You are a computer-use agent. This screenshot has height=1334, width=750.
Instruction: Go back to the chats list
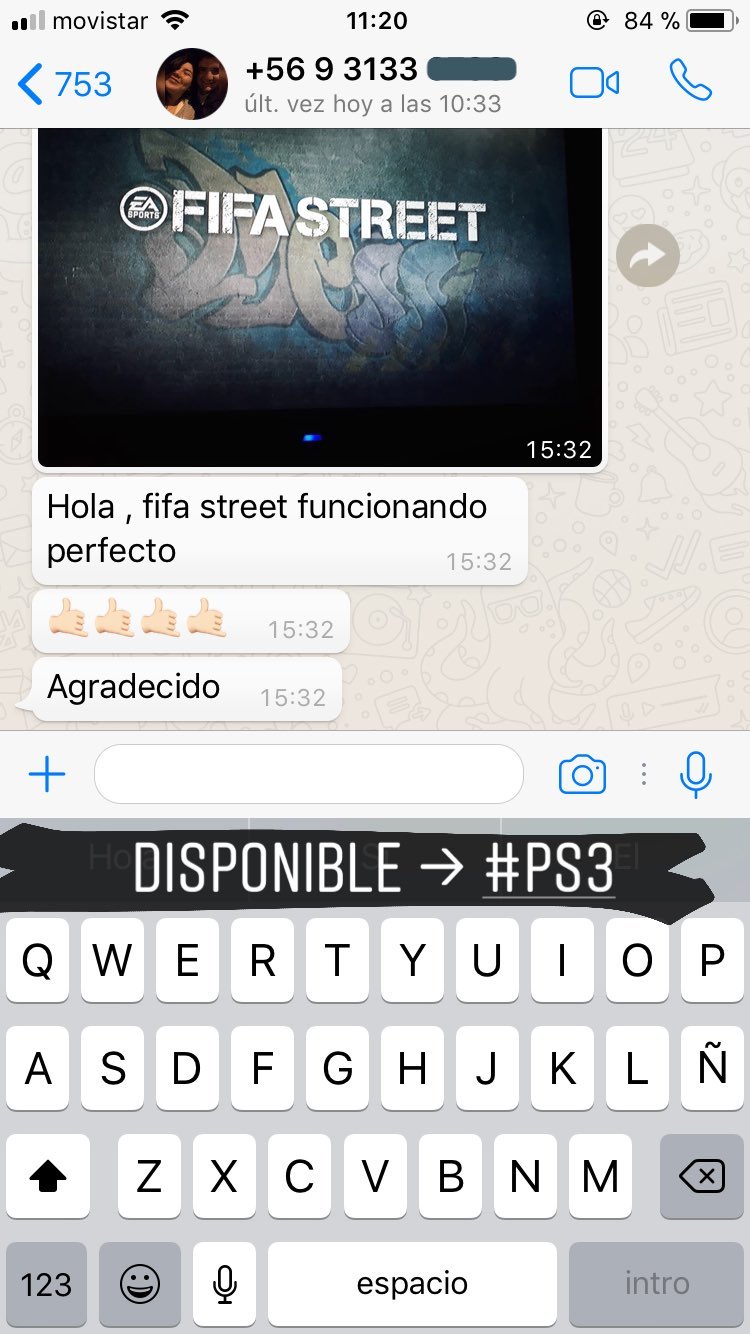click(x=64, y=84)
